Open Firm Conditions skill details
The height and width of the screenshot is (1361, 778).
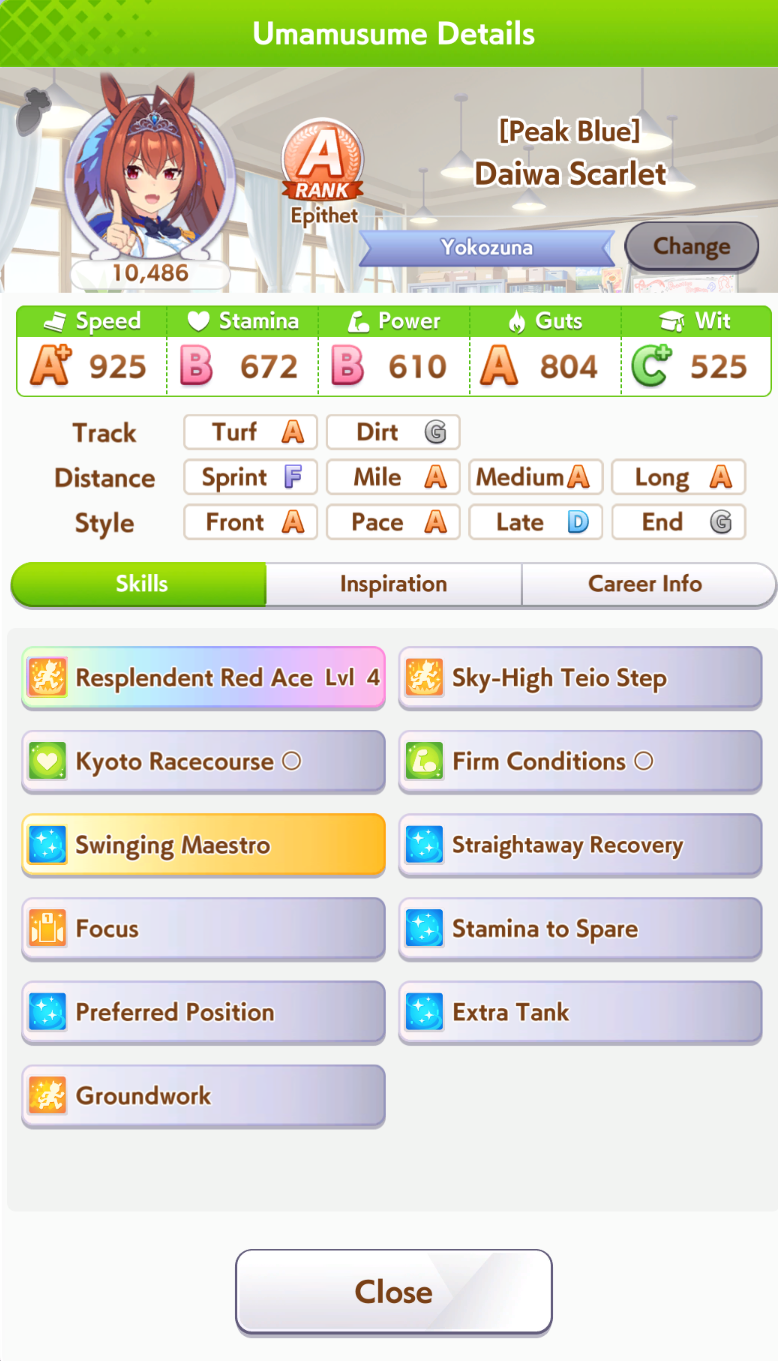[x=580, y=762]
